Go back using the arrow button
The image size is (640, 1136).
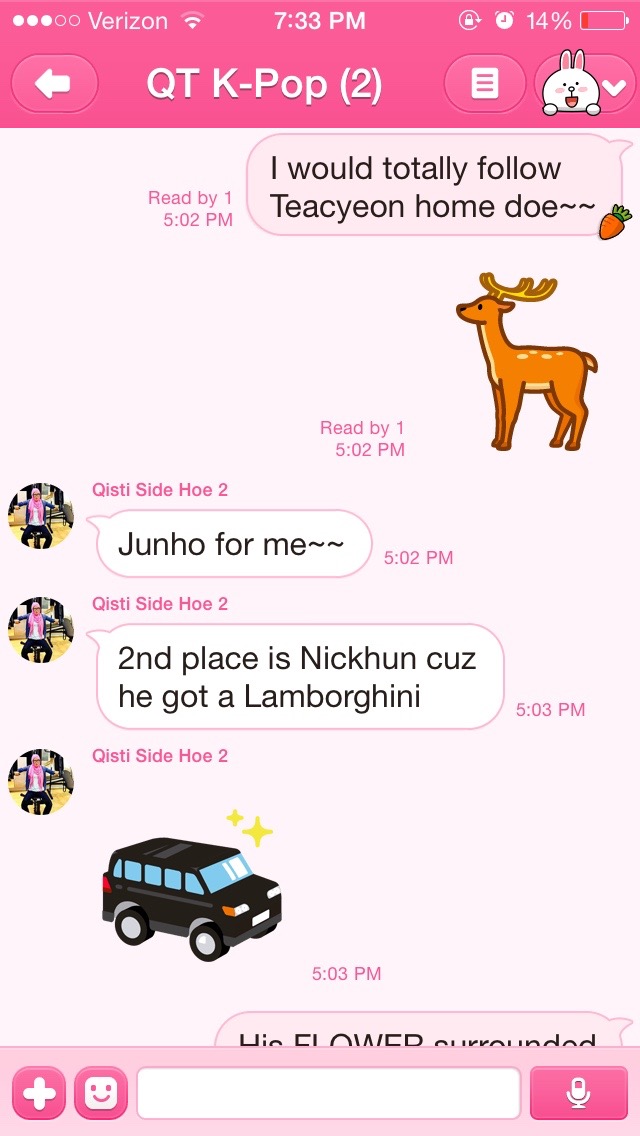54,84
